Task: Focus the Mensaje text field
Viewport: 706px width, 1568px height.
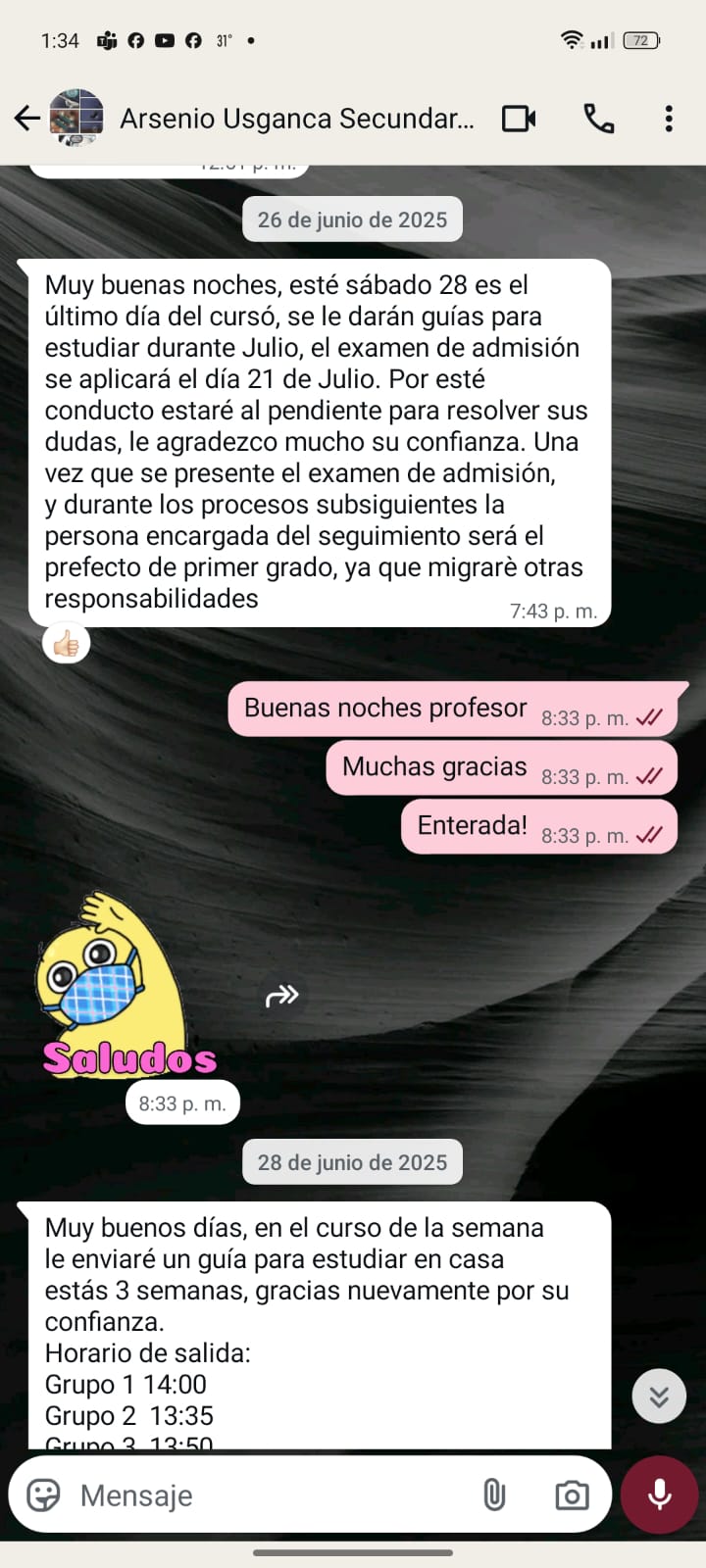Action: pos(265,1495)
